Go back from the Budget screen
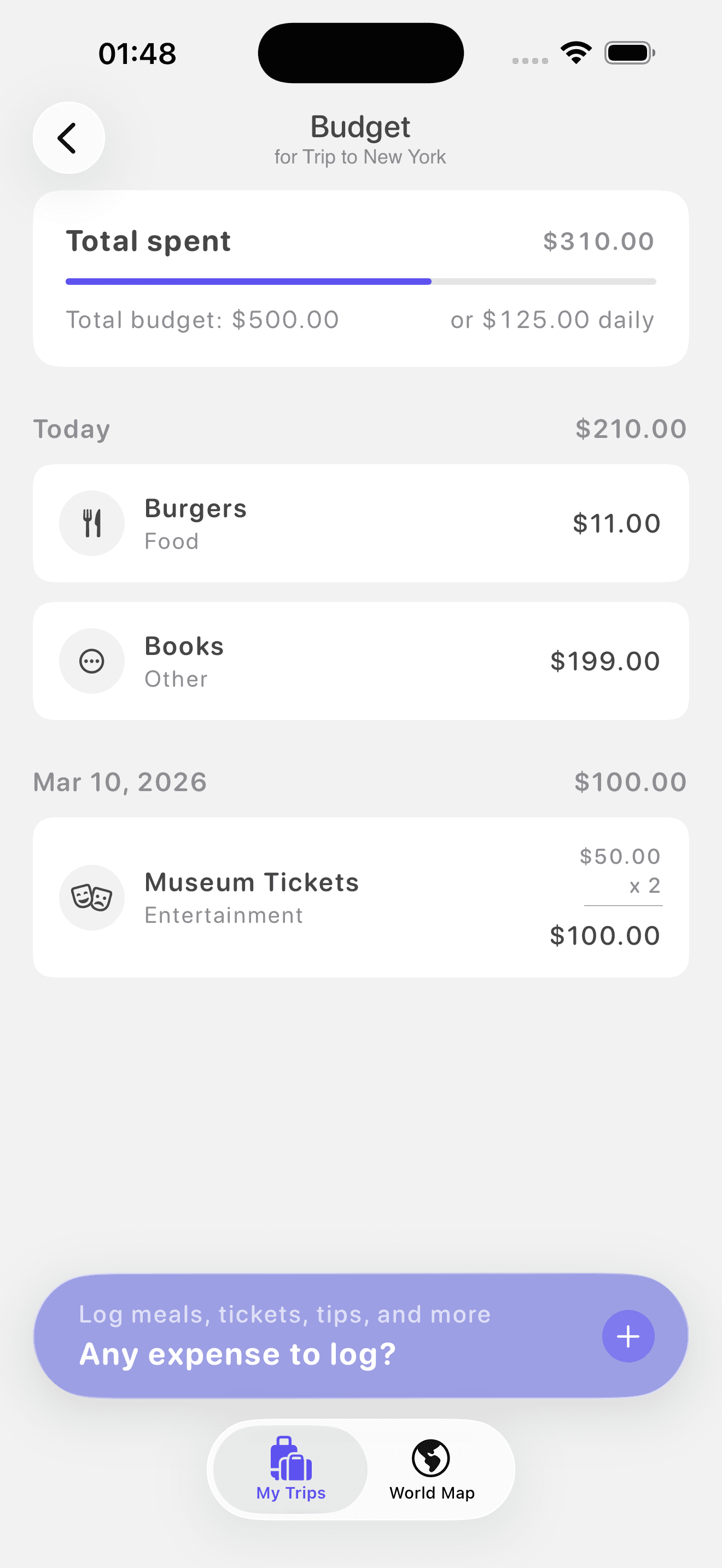Image resolution: width=722 pixels, height=1568 pixels. pos(68,138)
